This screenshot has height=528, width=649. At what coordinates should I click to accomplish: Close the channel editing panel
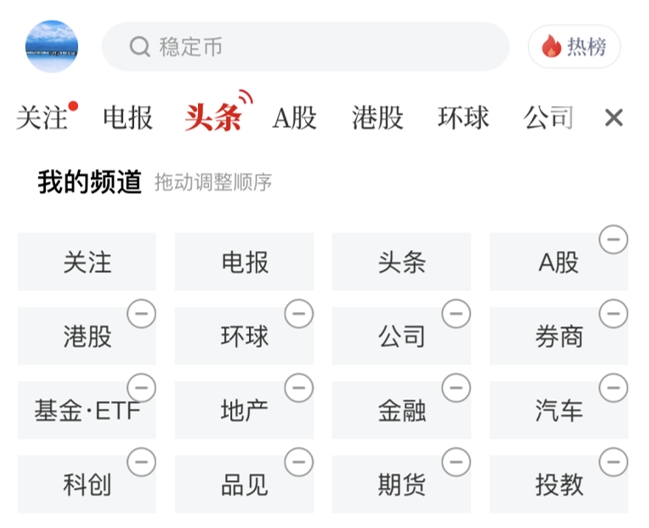pyautogui.click(x=613, y=118)
